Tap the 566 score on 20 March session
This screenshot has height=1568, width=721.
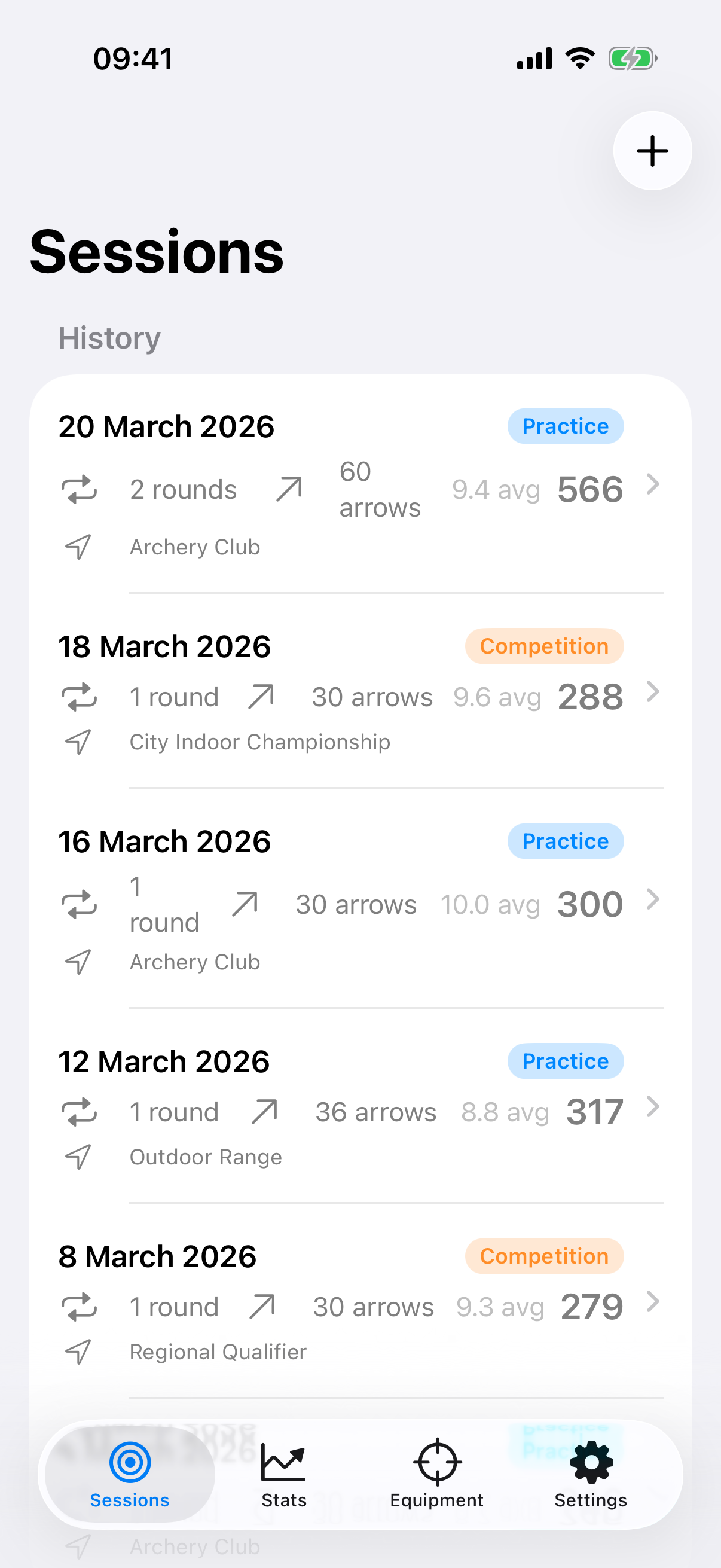coord(589,489)
